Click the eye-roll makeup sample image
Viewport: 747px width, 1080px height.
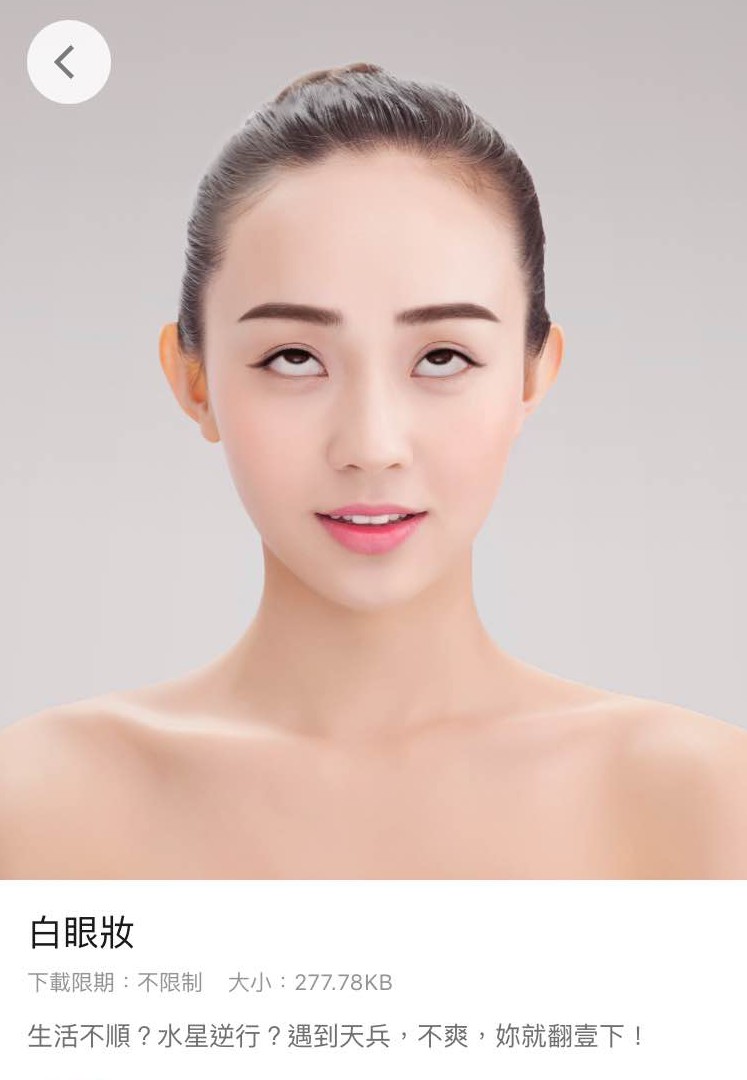tap(373, 440)
